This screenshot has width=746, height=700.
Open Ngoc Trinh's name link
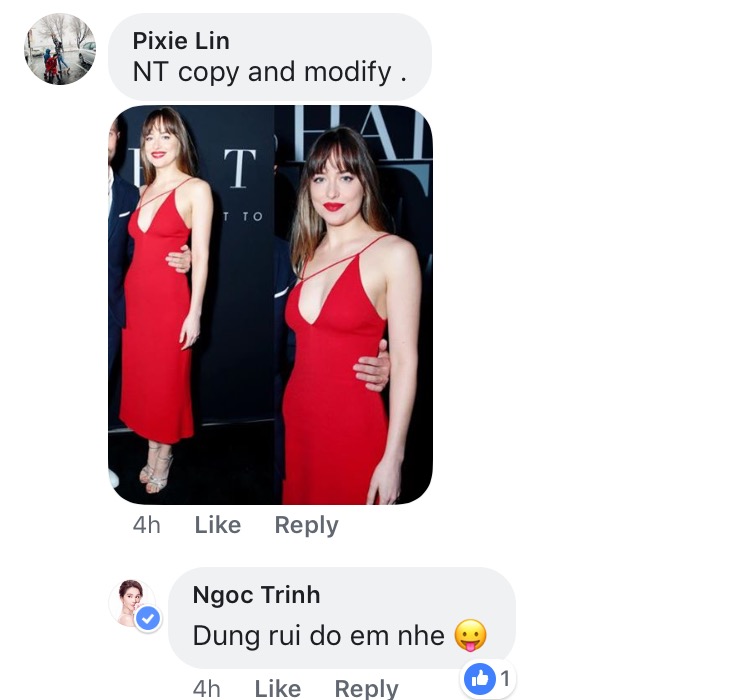pos(256,595)
